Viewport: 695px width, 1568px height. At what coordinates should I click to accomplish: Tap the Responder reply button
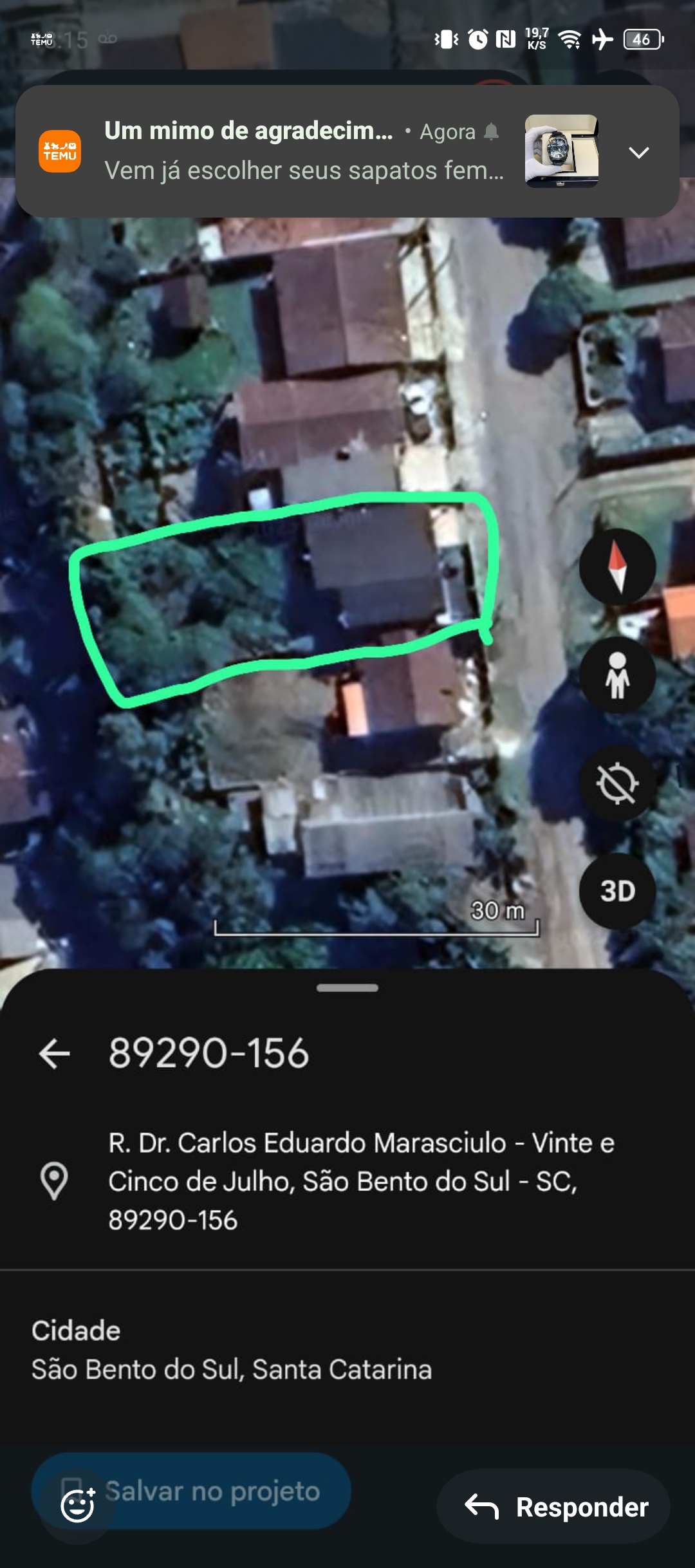tap(555, 1507)
